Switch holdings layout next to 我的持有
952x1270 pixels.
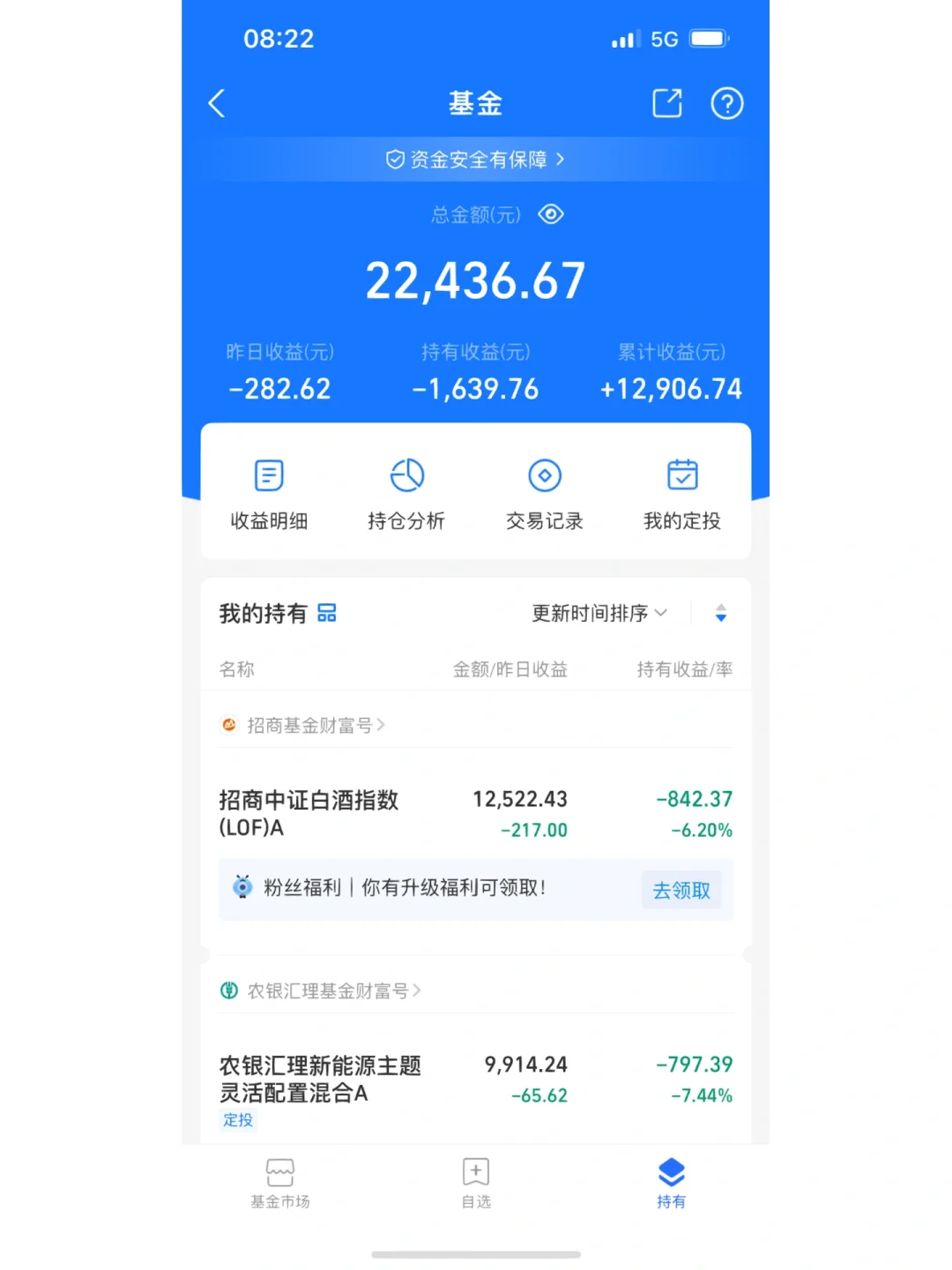pyautogui.click(x=327, y=613)
